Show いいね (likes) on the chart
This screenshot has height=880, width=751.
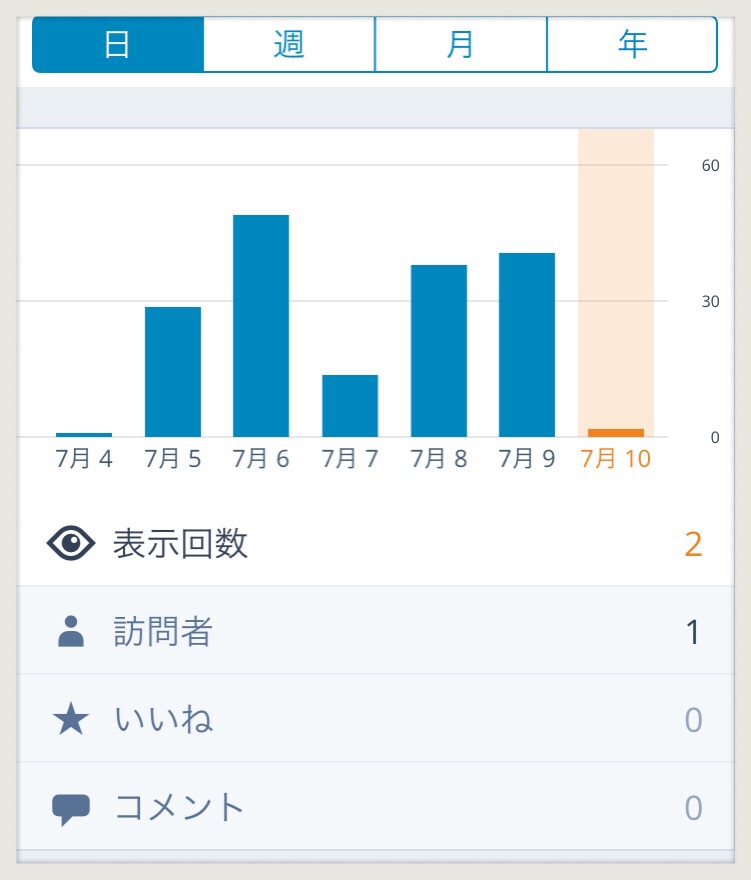point(375,720)
